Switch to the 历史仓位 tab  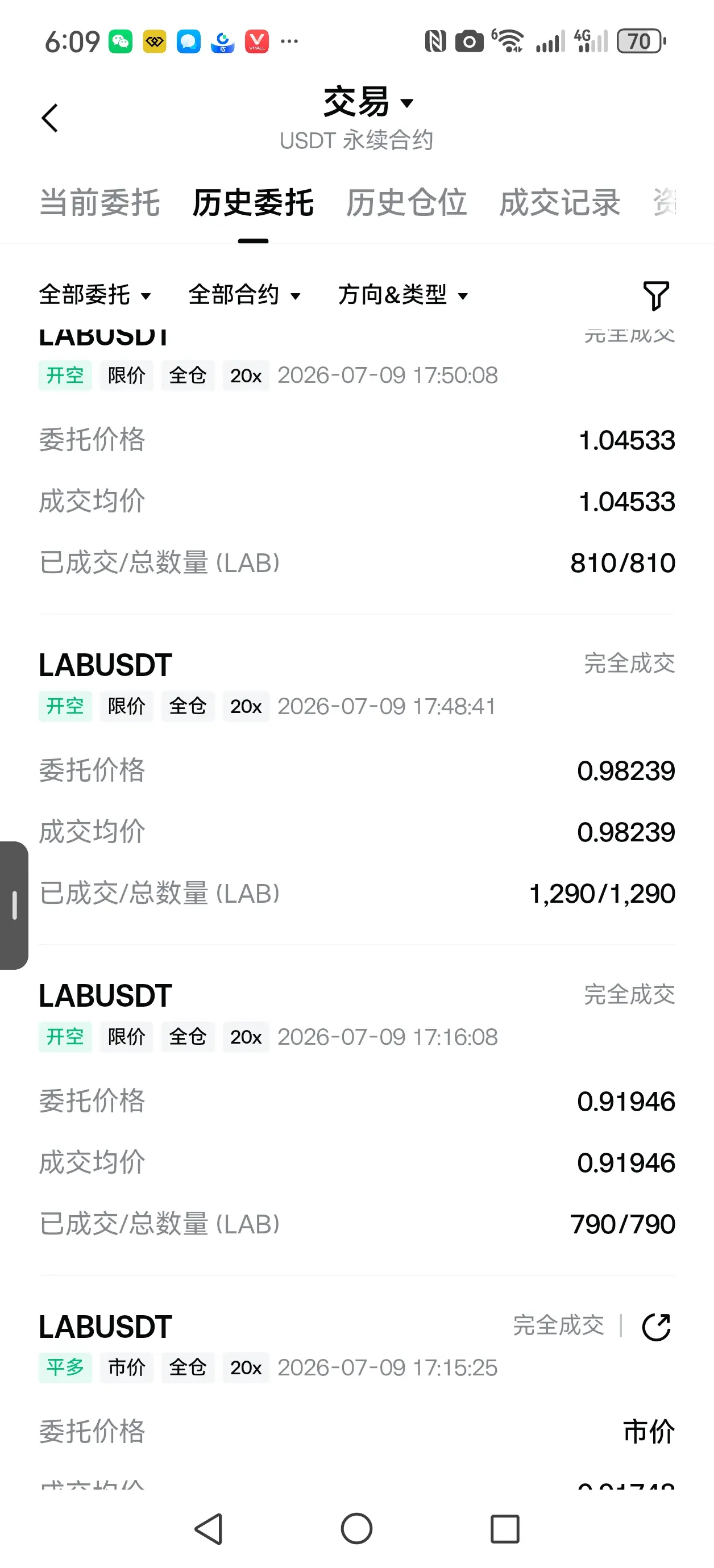point(406,203)
